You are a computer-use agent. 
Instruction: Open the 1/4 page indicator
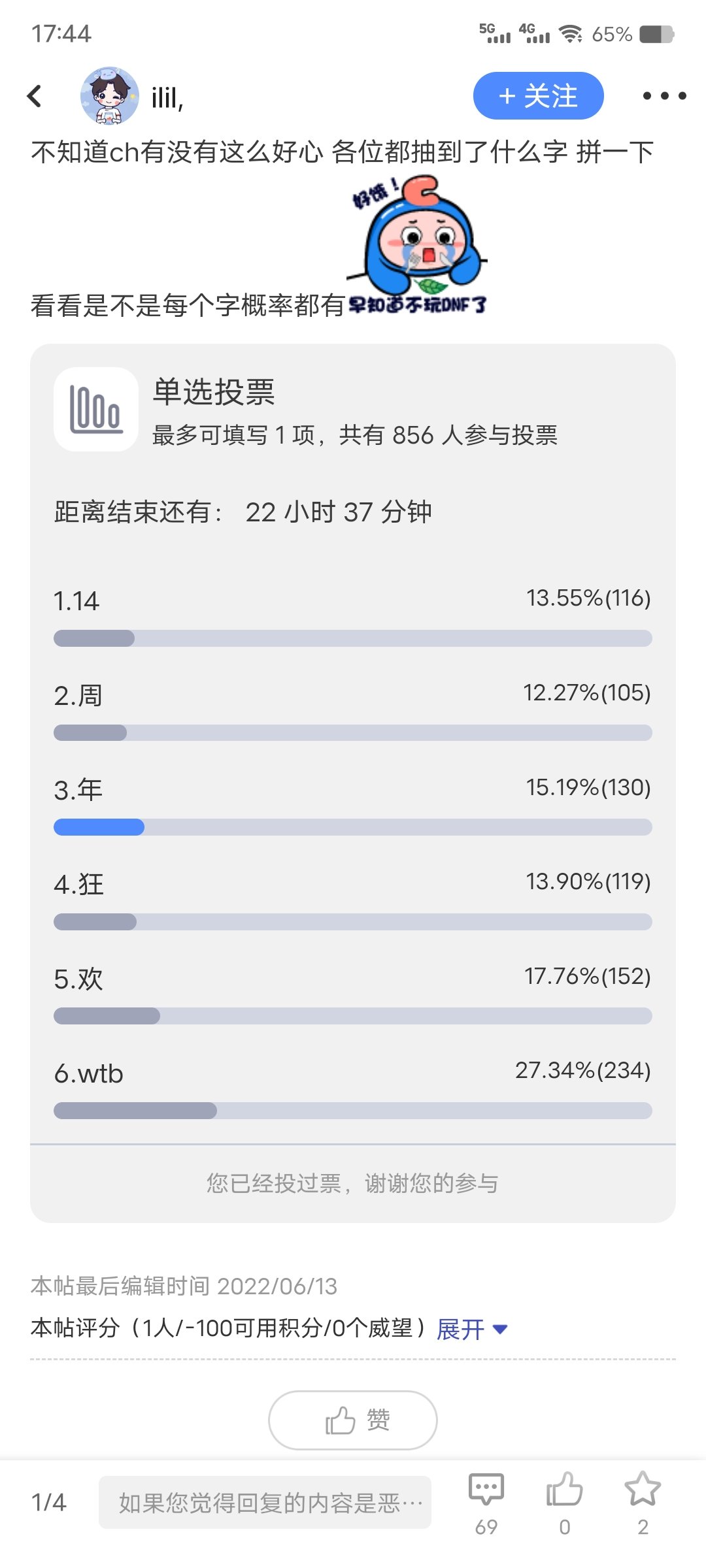(x=49, y=1503)
